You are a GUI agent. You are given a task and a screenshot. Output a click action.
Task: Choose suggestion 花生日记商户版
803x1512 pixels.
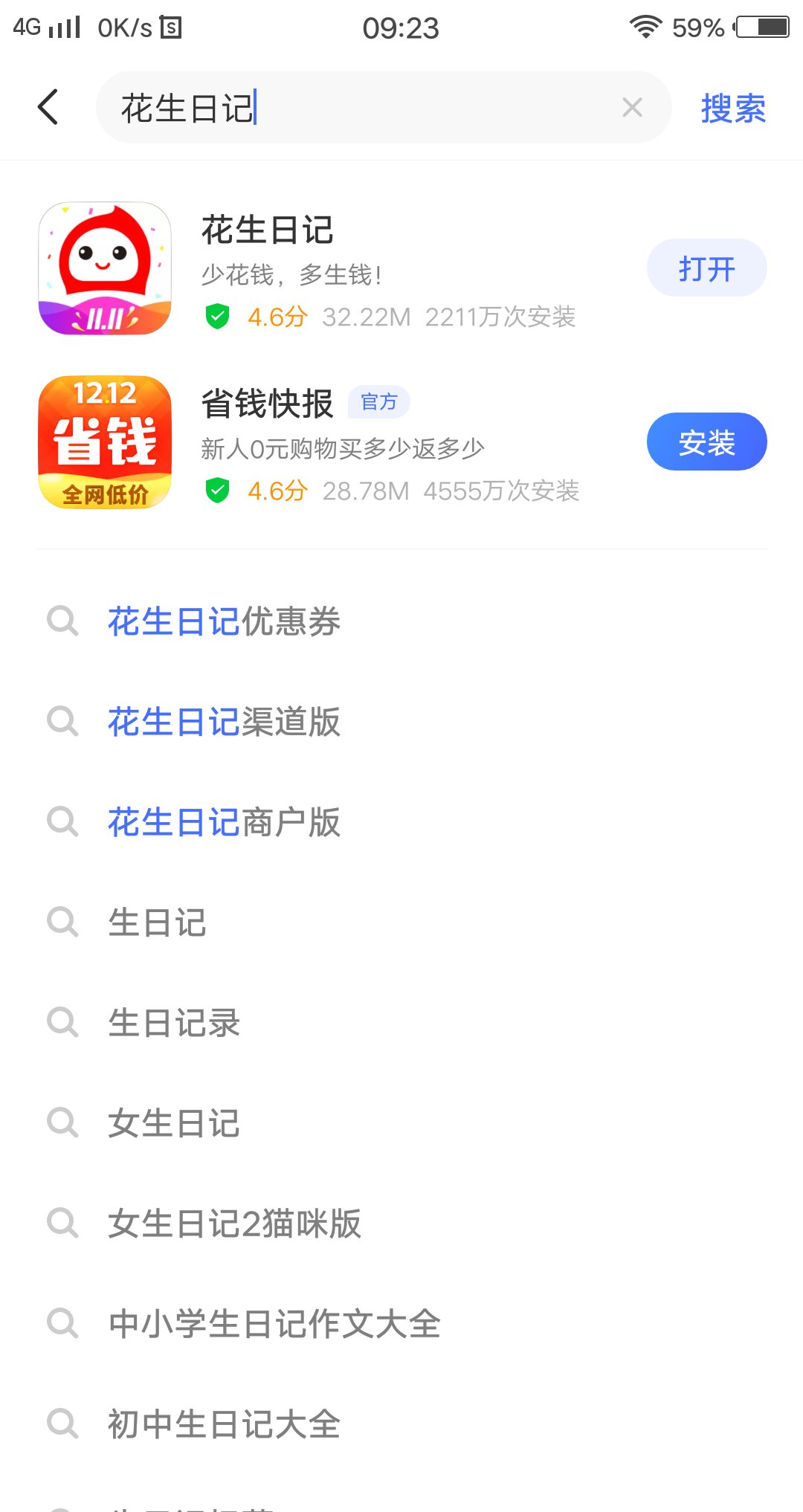(x=224, y=822)
